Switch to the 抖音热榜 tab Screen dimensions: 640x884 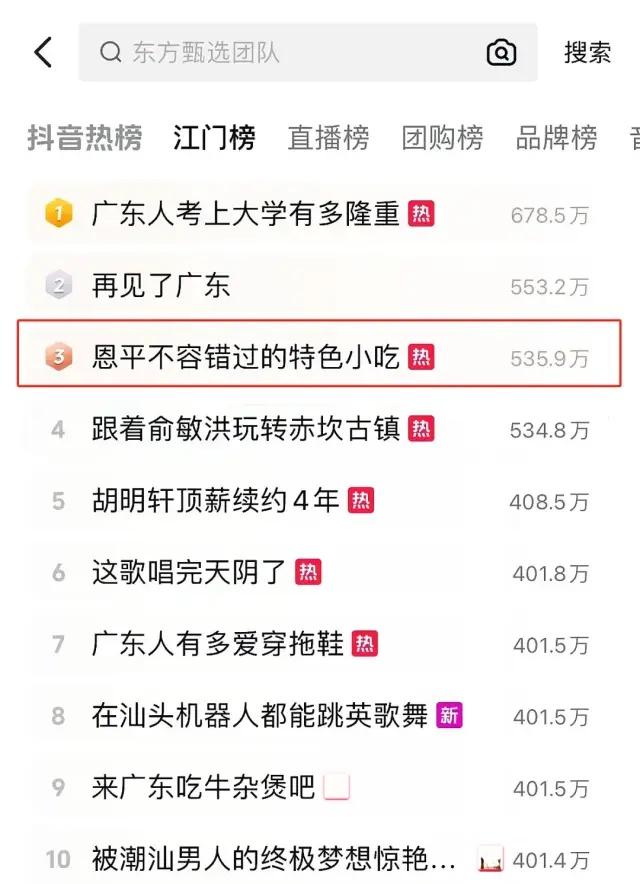point(84,138)
